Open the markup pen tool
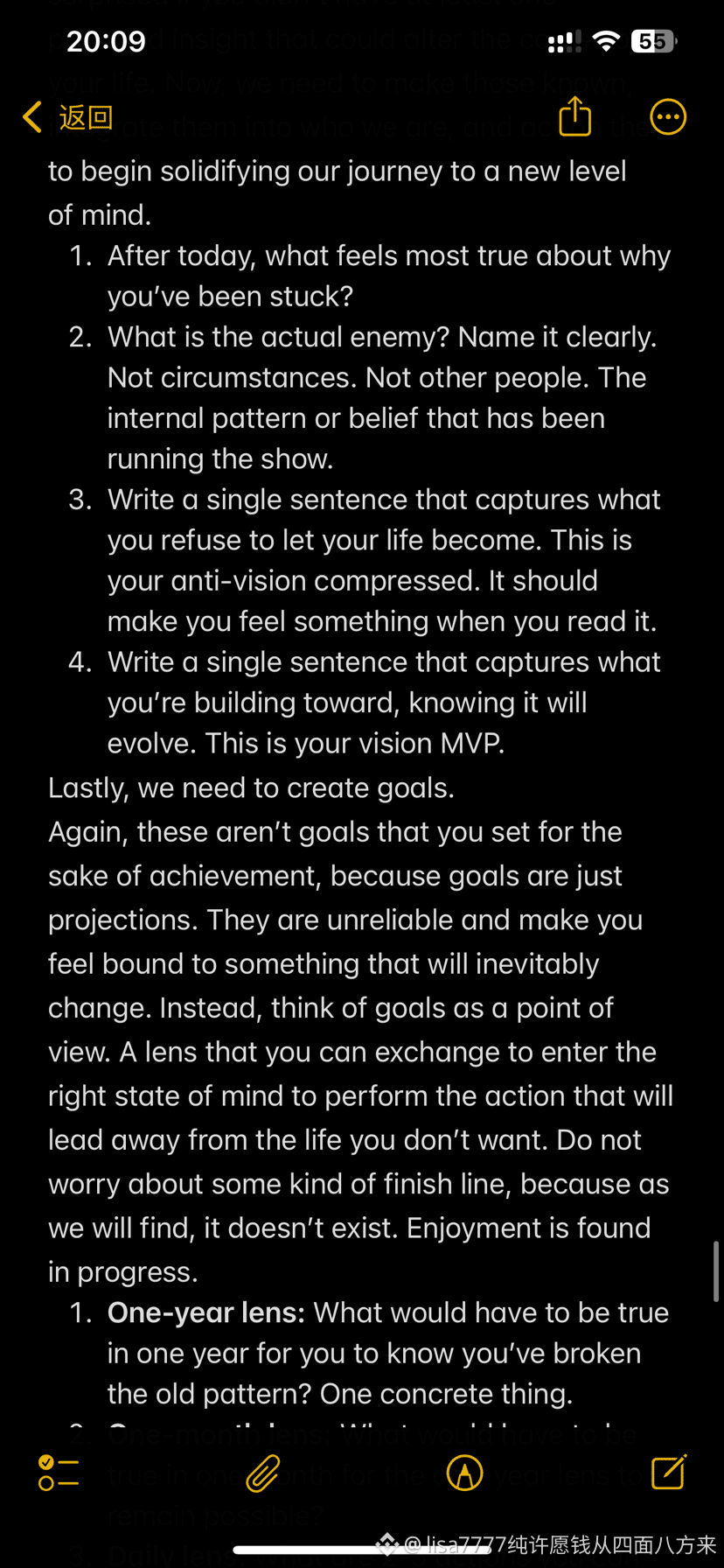Viewport: 724px width, 1568px height. click(464, 1473)
